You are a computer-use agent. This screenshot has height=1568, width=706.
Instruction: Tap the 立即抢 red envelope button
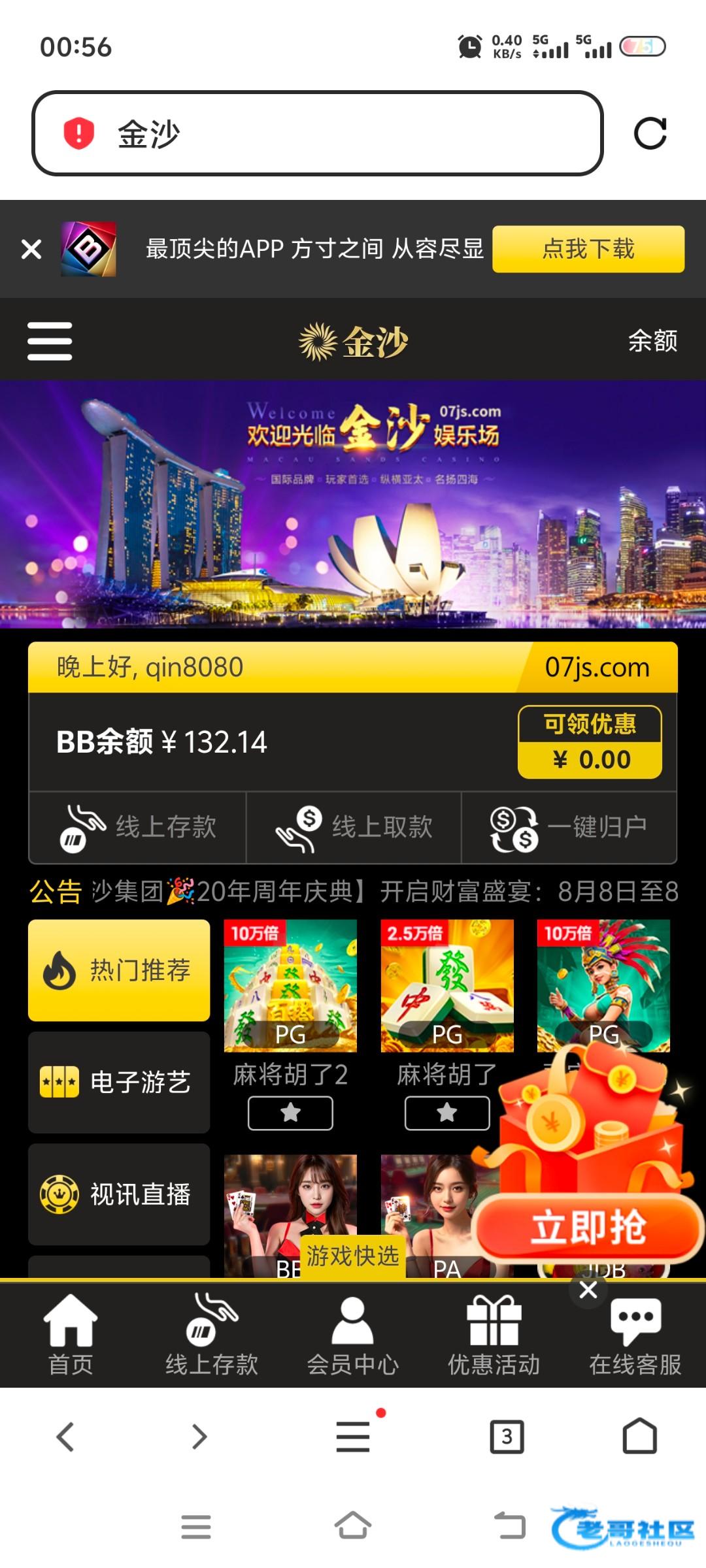point(588,1228)
